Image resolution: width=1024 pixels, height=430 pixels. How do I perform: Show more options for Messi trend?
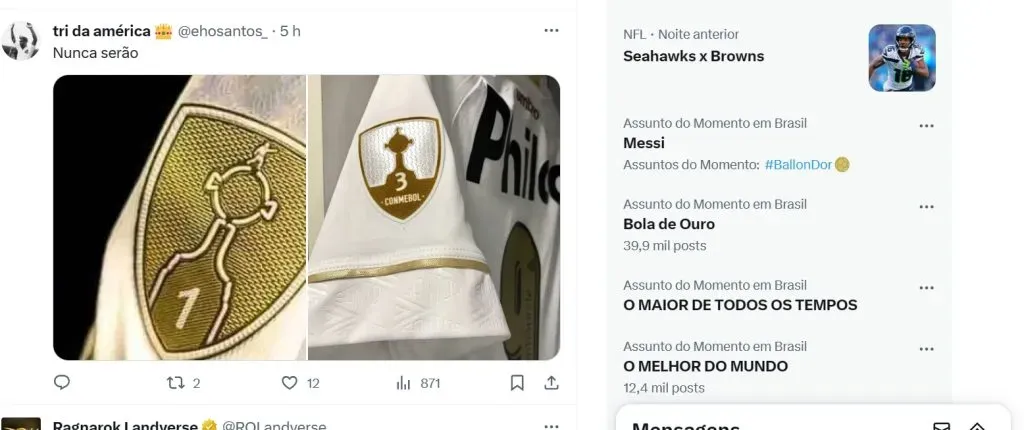(926, 126)
